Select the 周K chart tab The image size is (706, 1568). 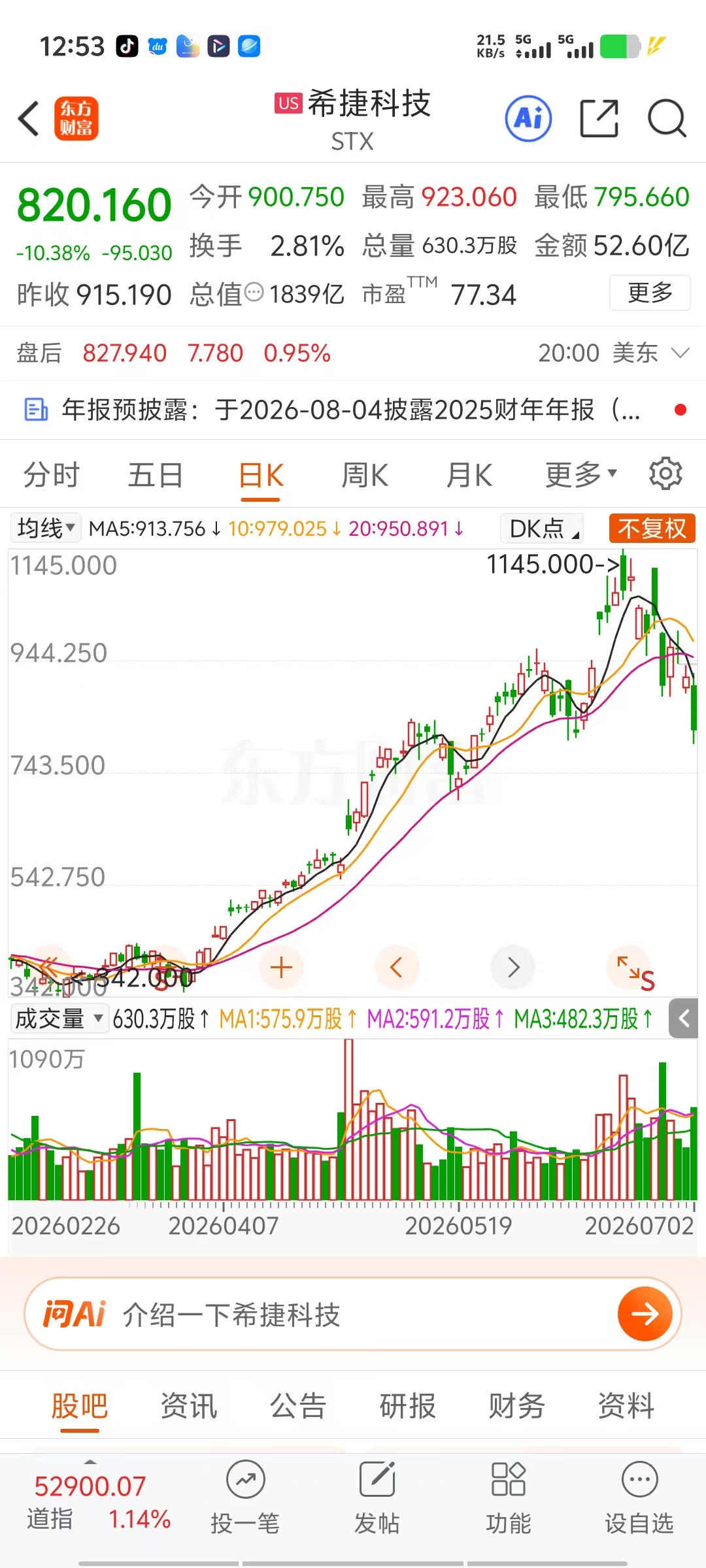(365, 475)
